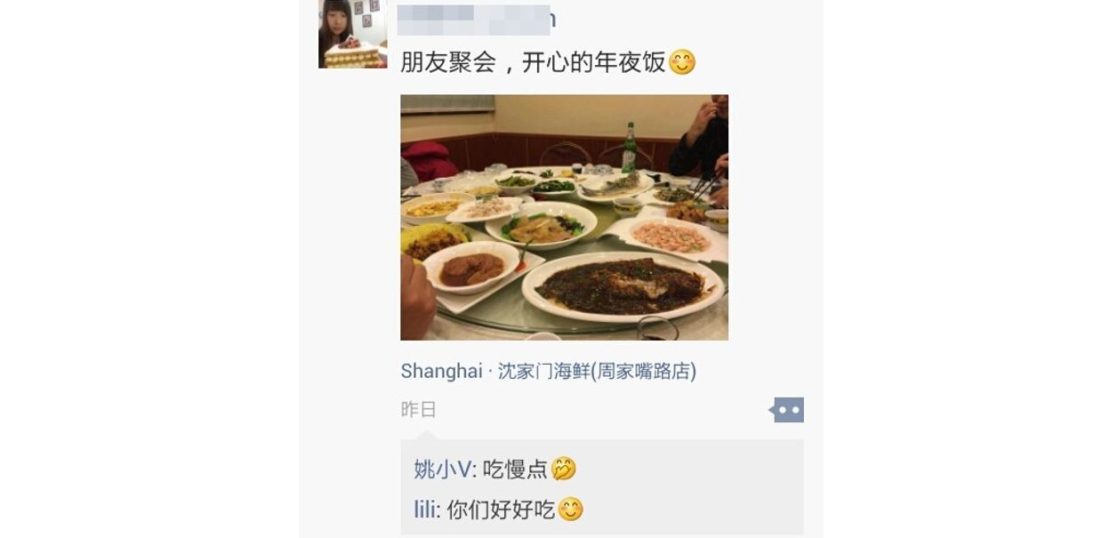Open commenter lili's profile
Viewport: 1118px width, 538px height.
(x=424, y=510)
